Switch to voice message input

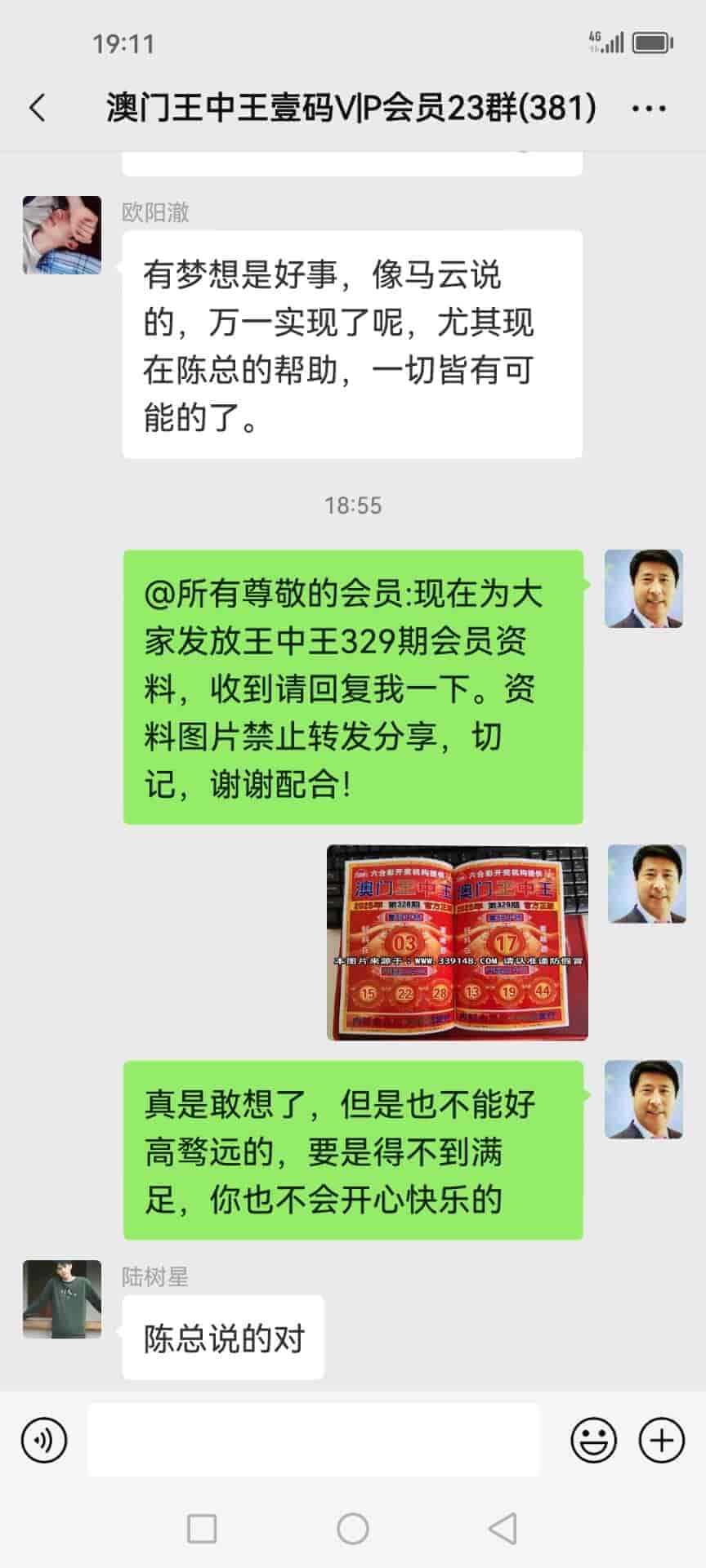[44, 1440]
